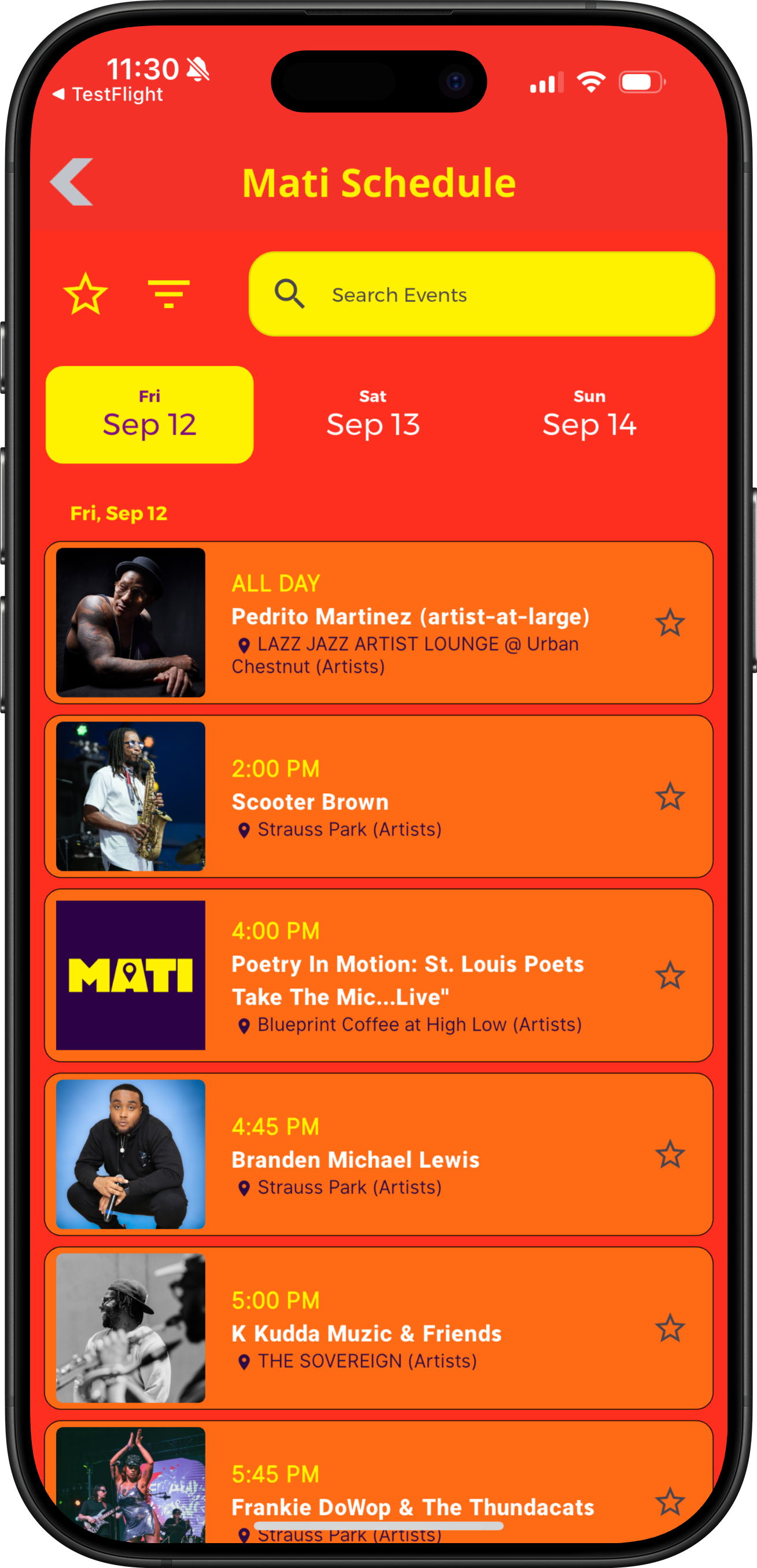Viewport: 757px width, 1568px height.
Task: Show favorites with the star filter
Action: pyautogui.click(x=86, y=294)
